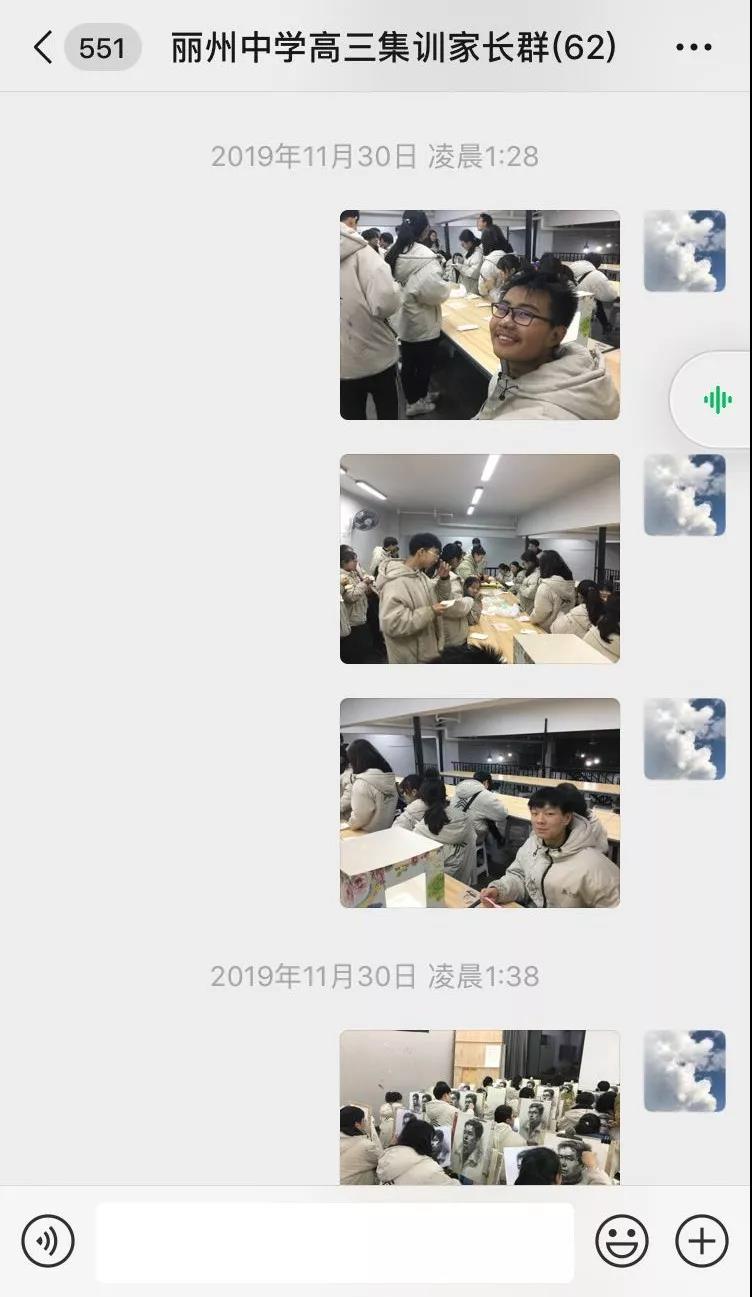Go back to the chat list

42,47
